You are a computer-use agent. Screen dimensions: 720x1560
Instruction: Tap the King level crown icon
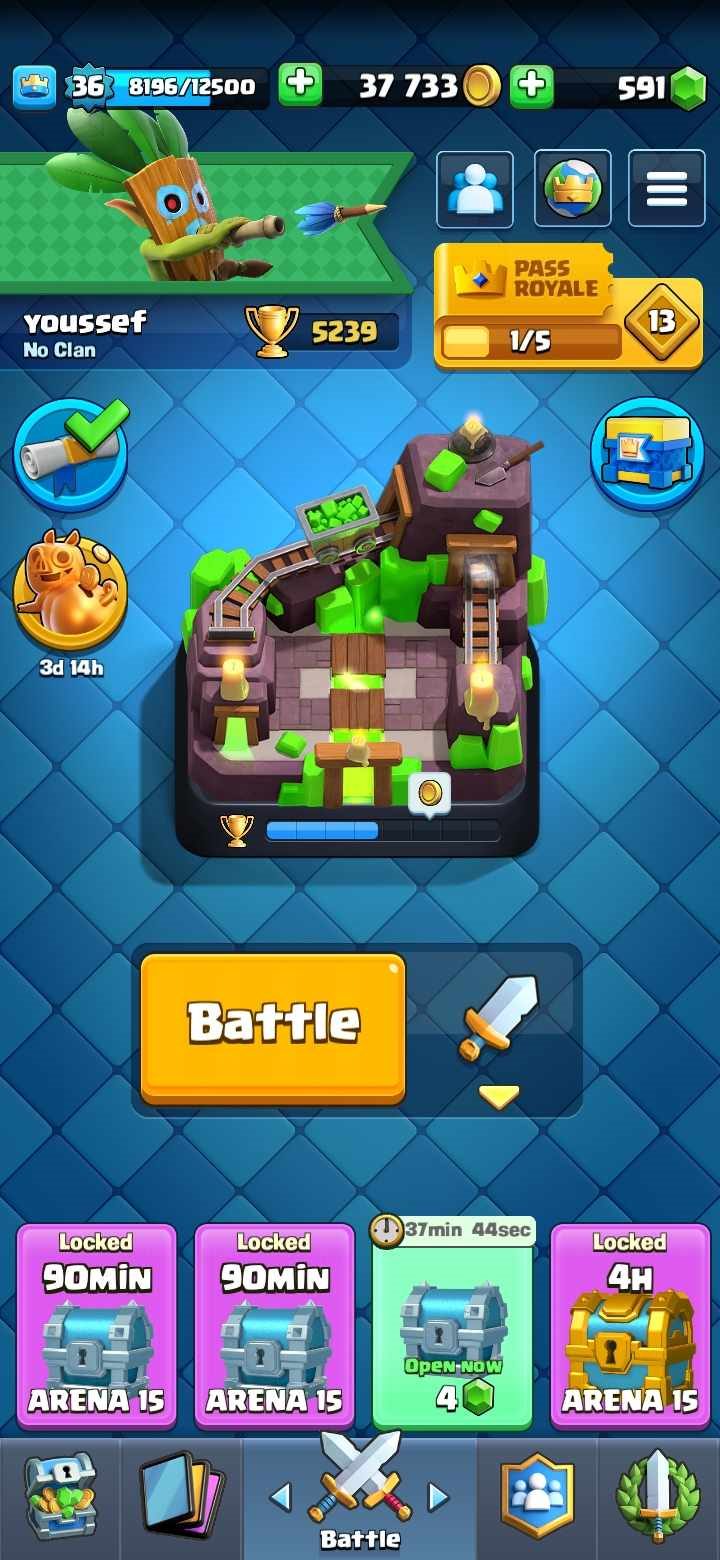(34, 87)
